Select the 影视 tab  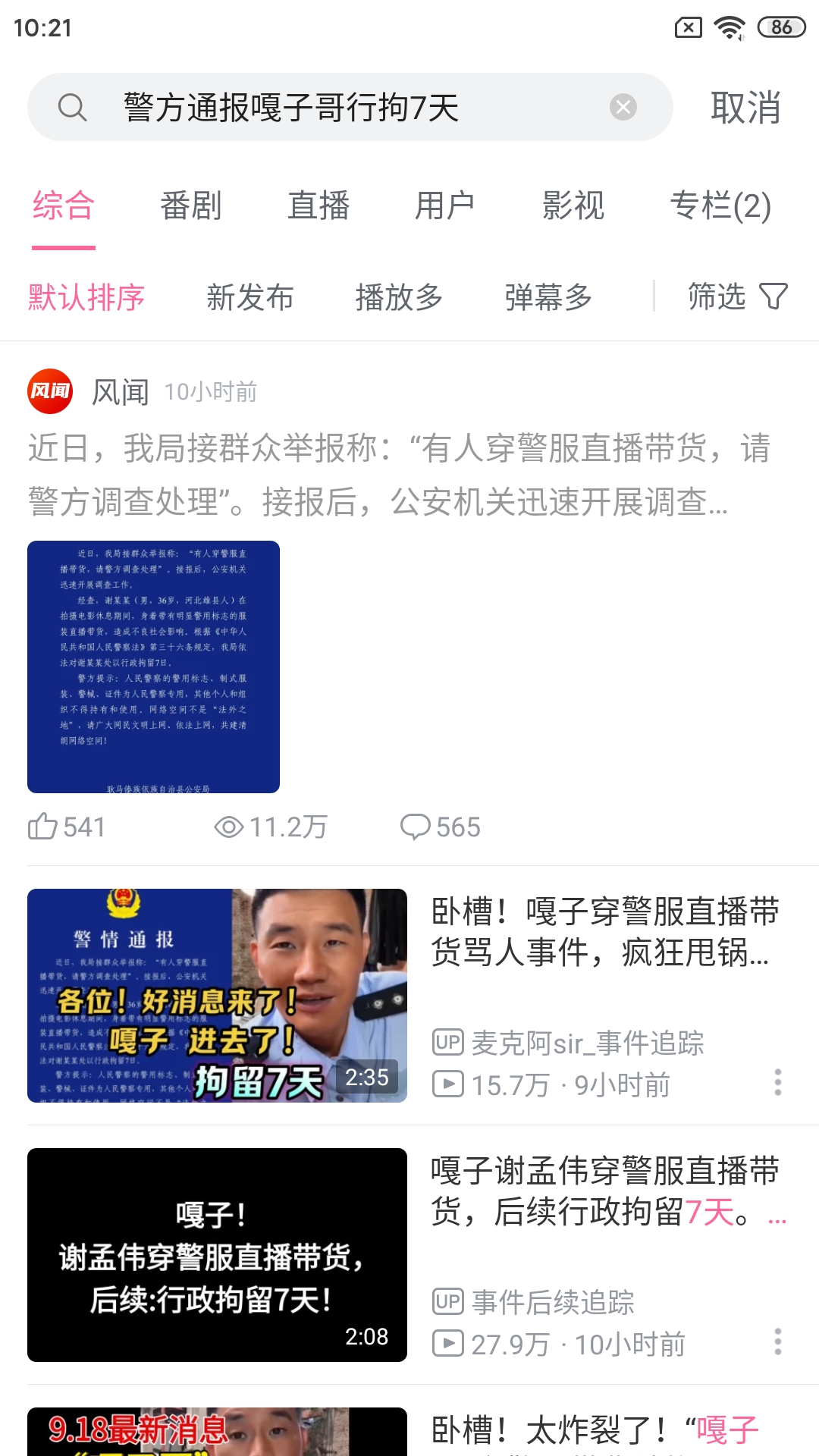point(573,206)
